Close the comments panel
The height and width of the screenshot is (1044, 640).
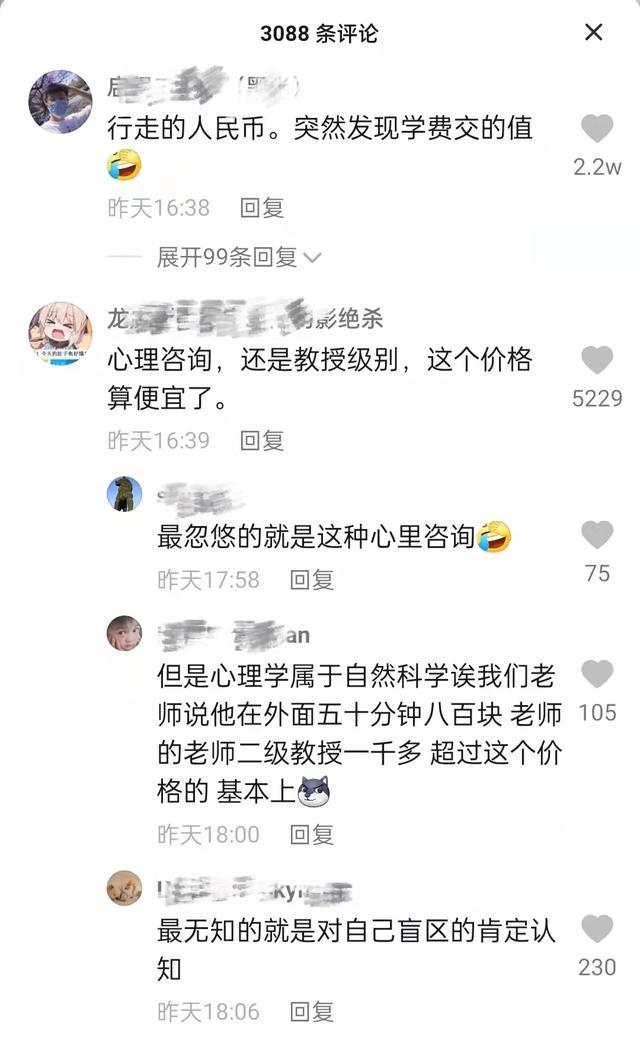(x=593, y=31)
